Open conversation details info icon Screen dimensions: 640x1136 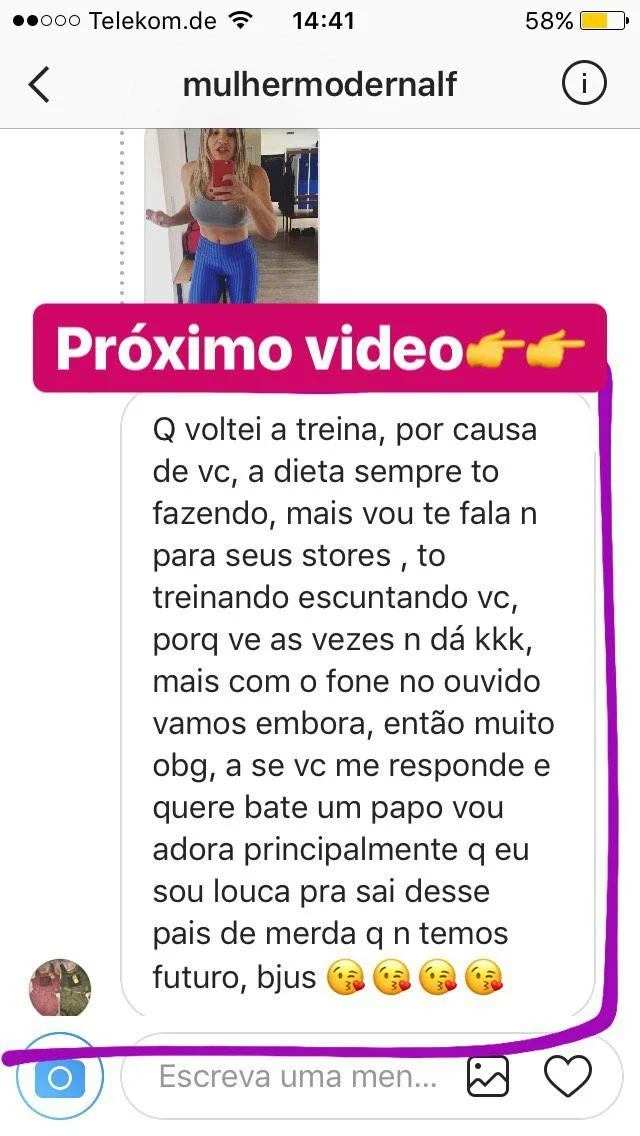click(x=584, y=84)
